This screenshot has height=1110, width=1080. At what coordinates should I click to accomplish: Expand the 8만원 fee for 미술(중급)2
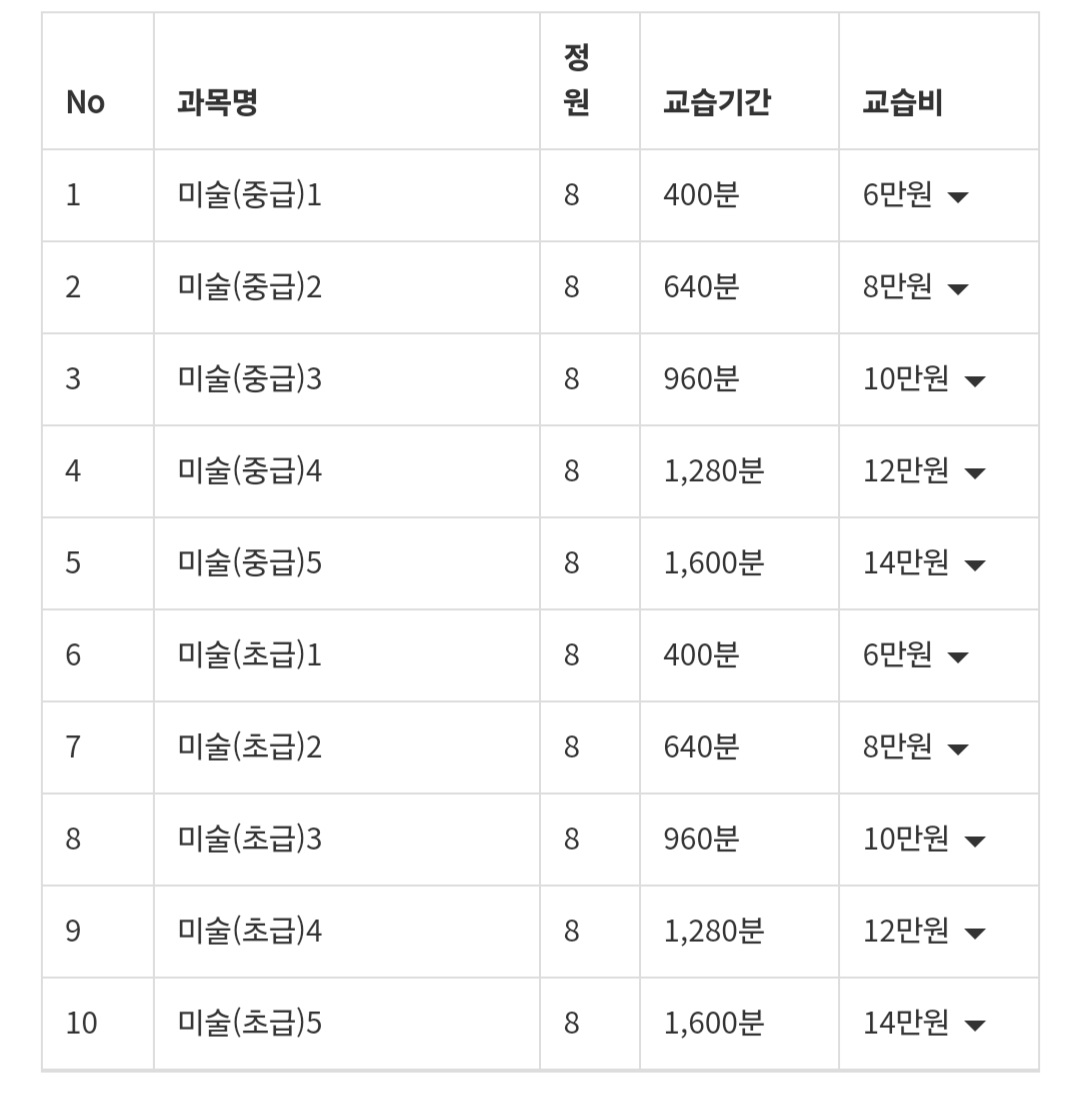coord(957,289)
